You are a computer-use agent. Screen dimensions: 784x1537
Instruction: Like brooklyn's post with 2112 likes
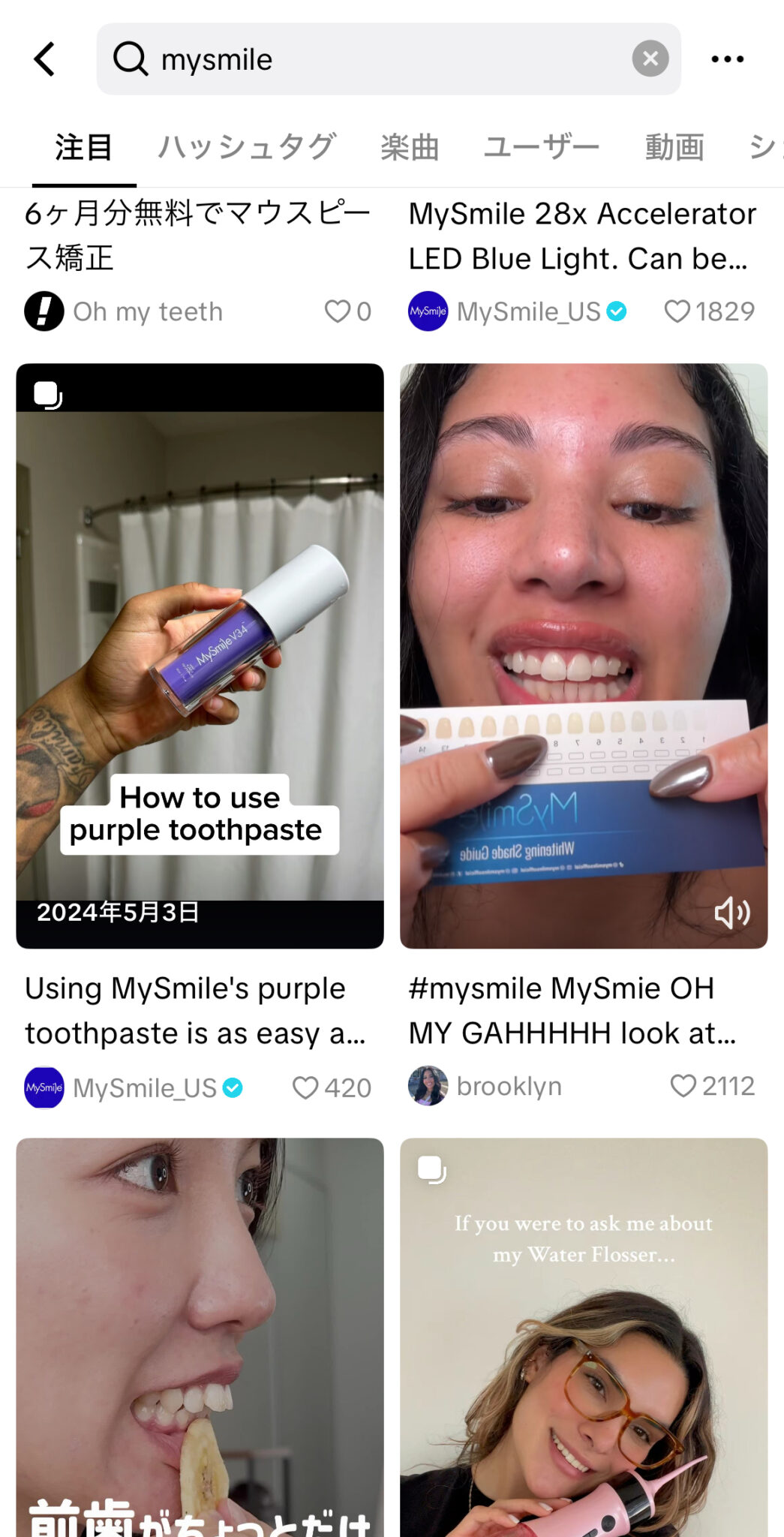(x=682, y=1086)
